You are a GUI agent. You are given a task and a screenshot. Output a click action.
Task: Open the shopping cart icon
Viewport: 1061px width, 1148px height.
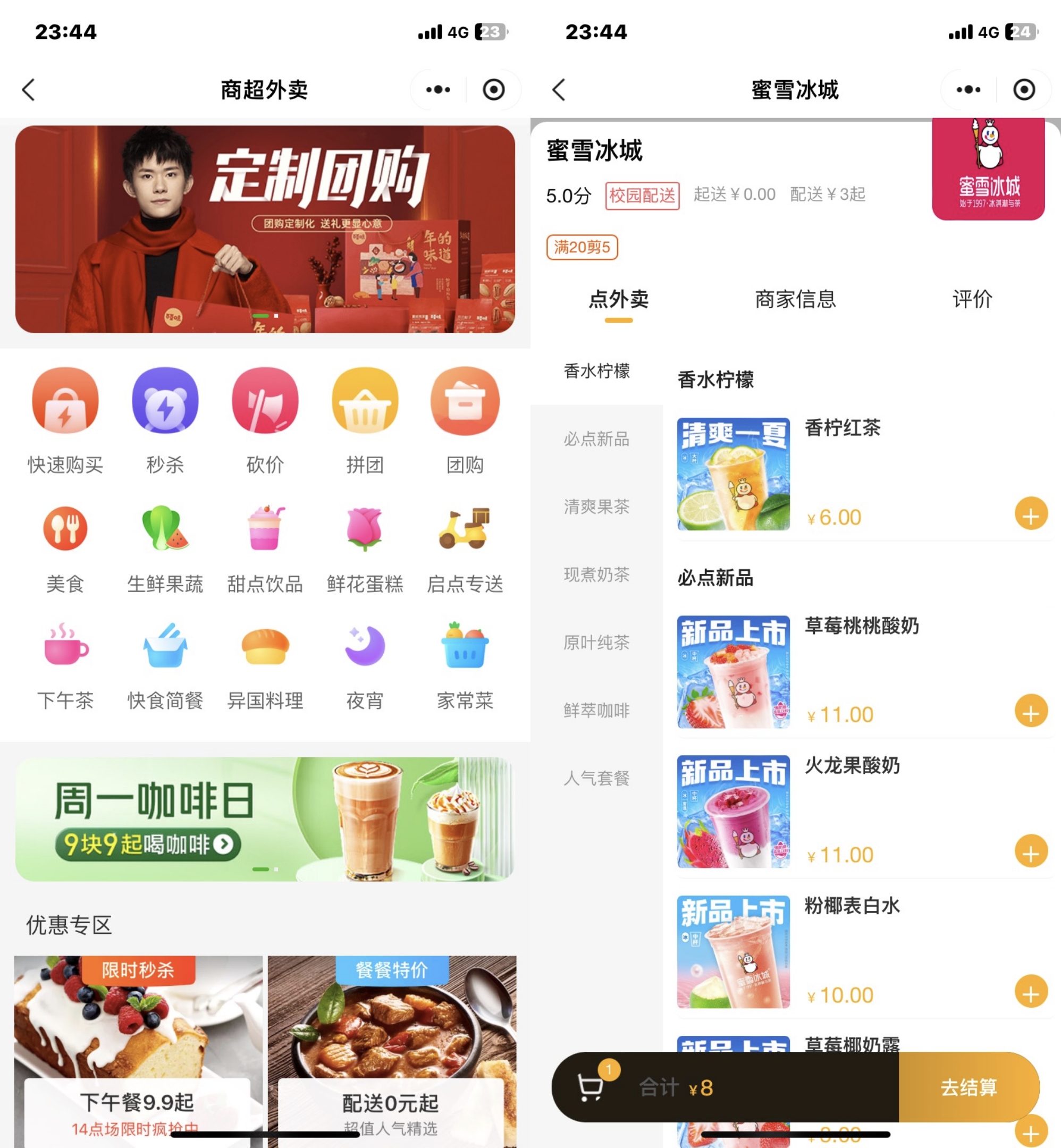click(590, 1086)
